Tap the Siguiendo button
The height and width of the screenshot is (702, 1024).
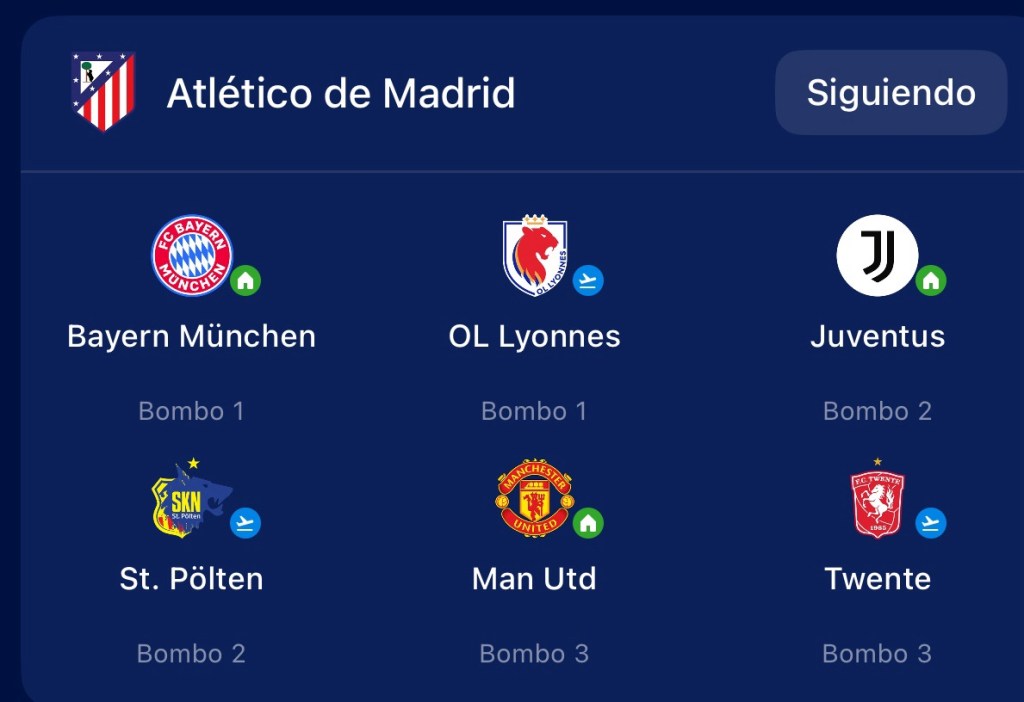click(890, 93)
